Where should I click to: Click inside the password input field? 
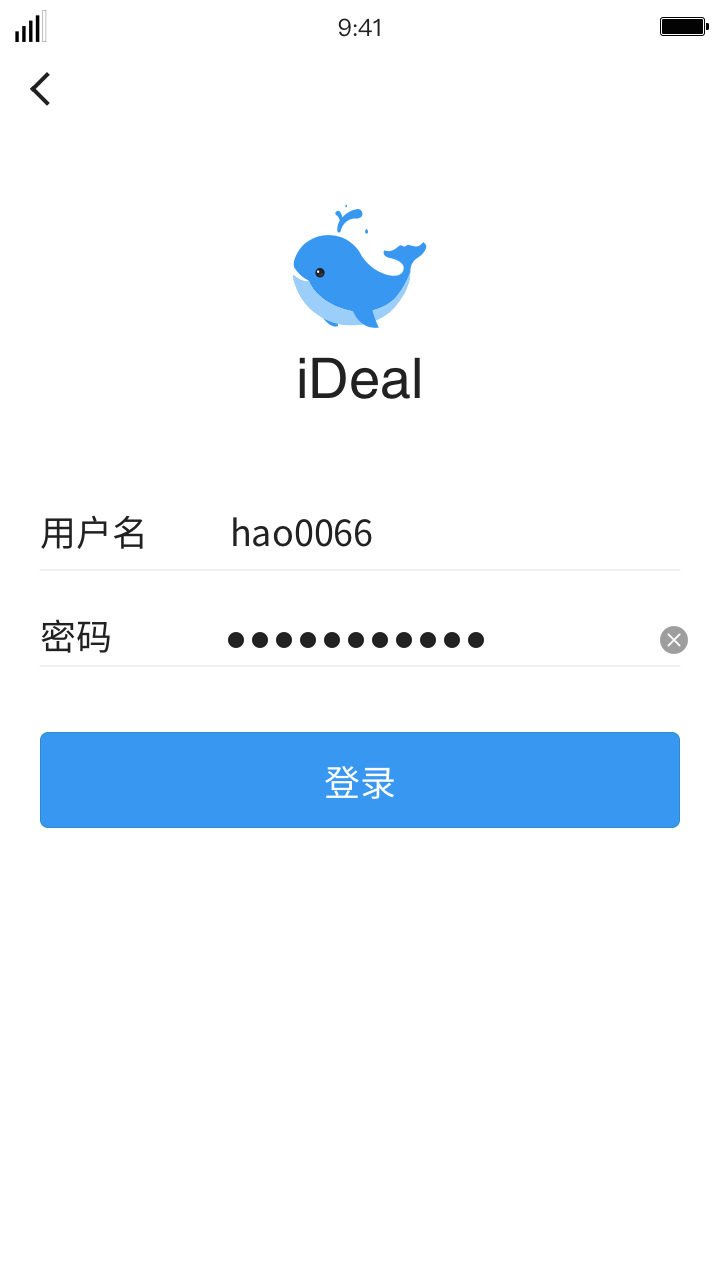[x=400, y=638]
